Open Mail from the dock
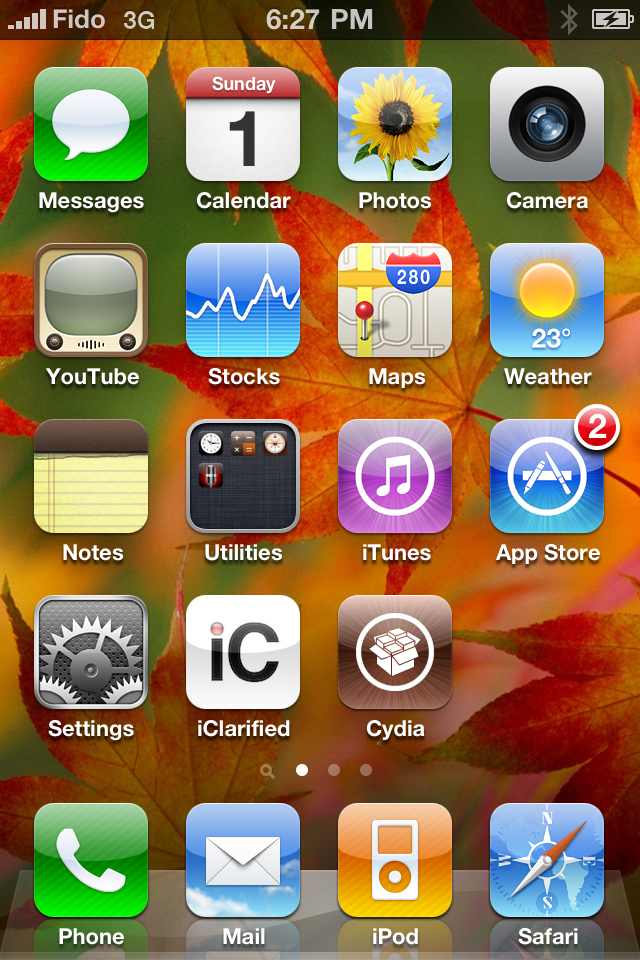640x960 pixels. 243,860
